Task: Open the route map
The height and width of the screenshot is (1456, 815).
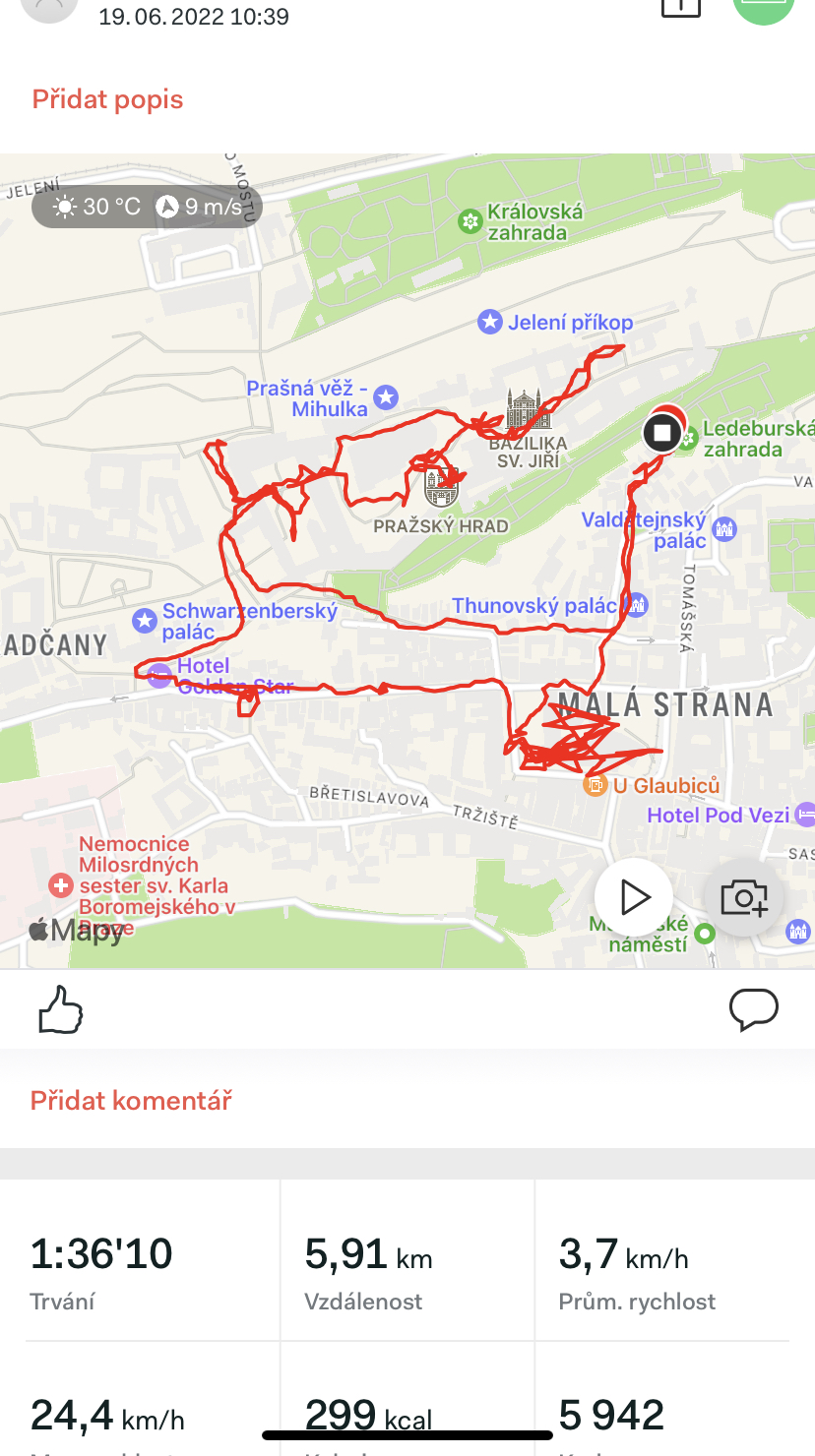Action: pyautogui.click(x=407, y=561)
